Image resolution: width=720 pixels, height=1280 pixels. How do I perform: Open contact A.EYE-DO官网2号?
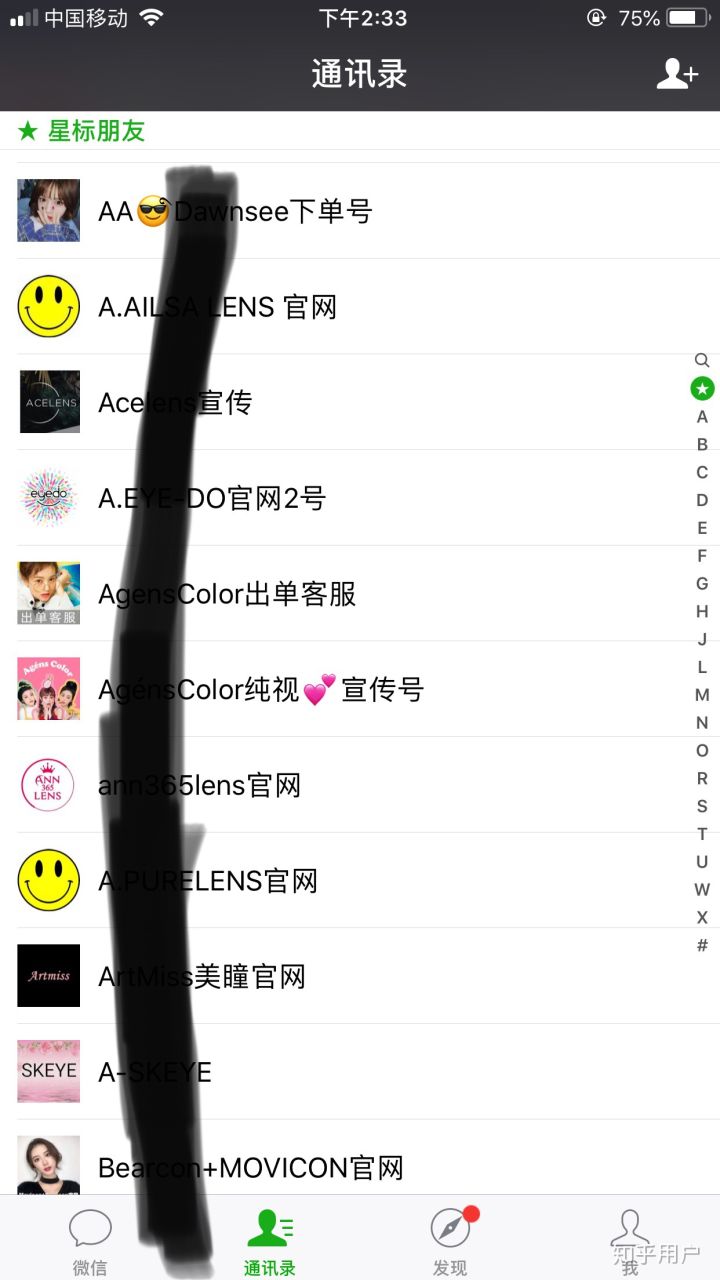[x=360, y=498]
